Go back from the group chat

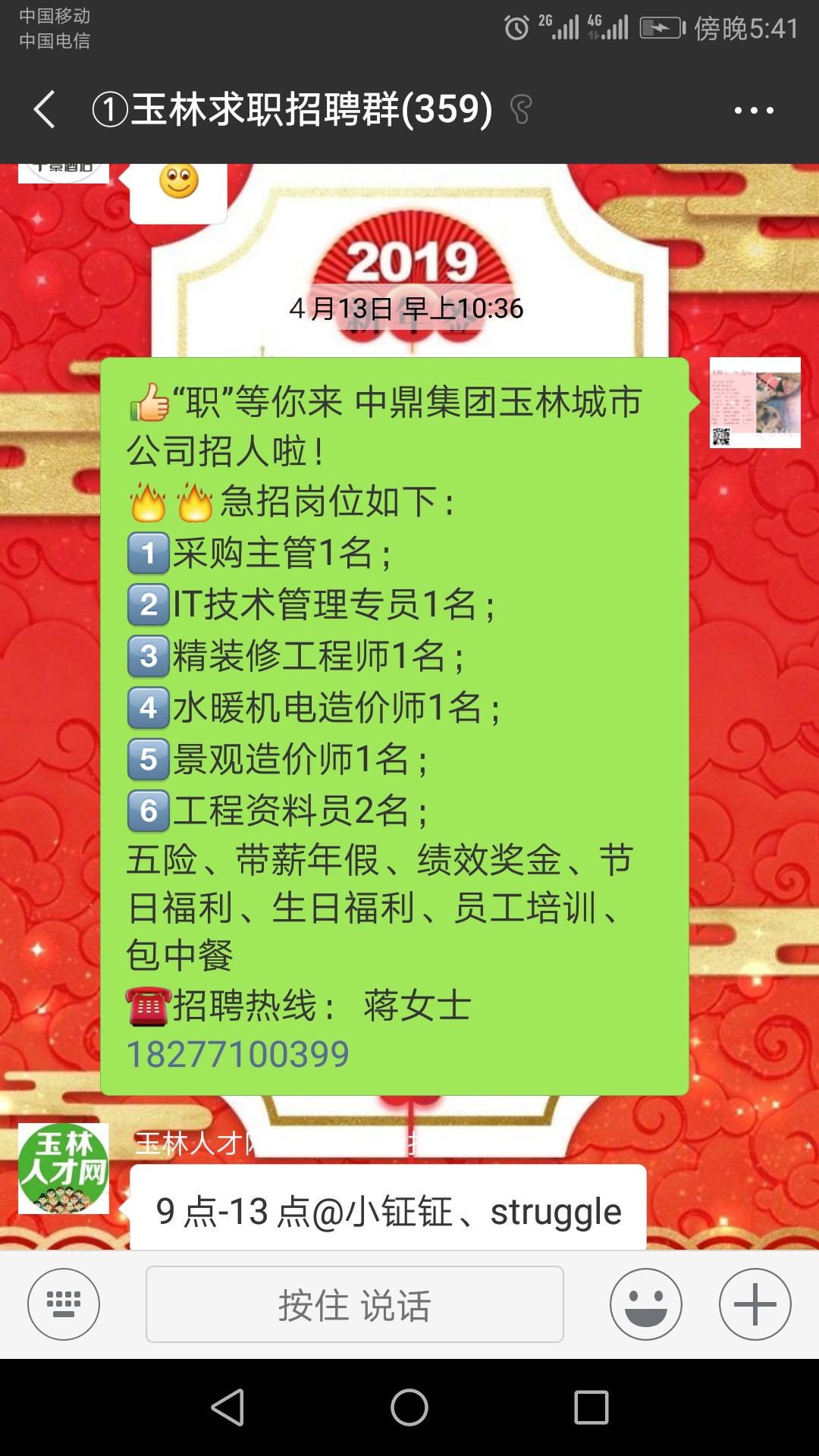(45, 110)
